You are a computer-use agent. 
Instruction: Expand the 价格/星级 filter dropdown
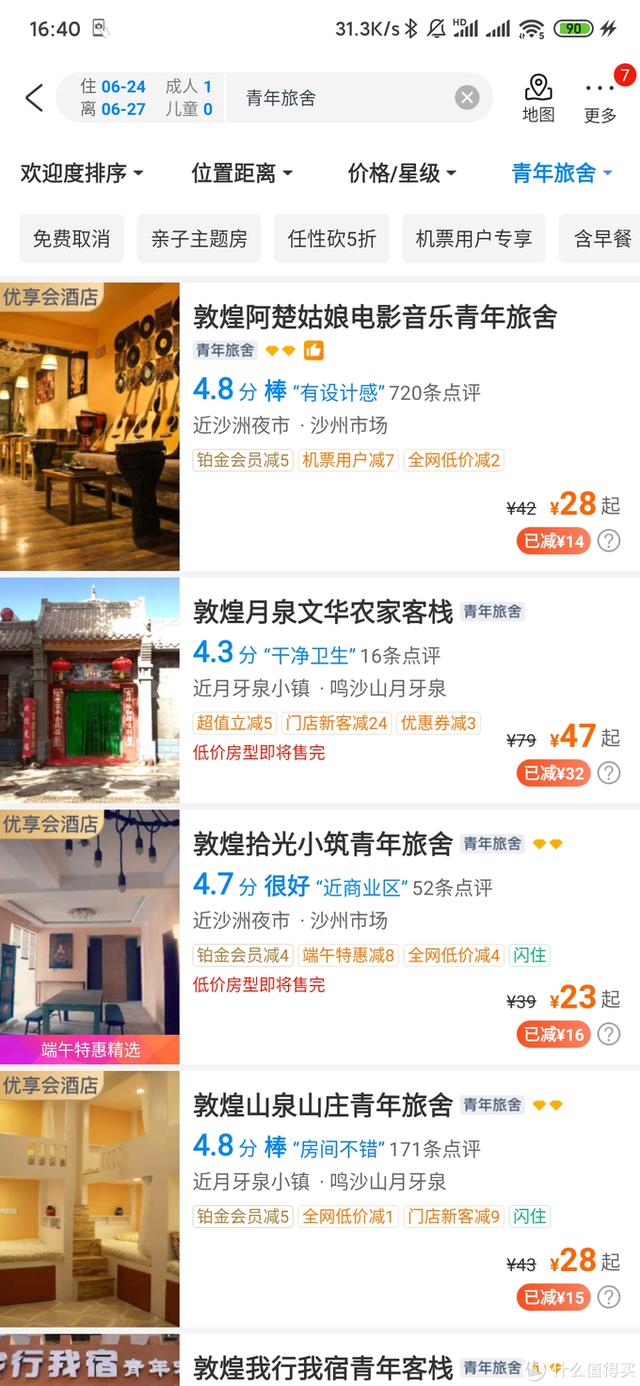coord(402,173)
